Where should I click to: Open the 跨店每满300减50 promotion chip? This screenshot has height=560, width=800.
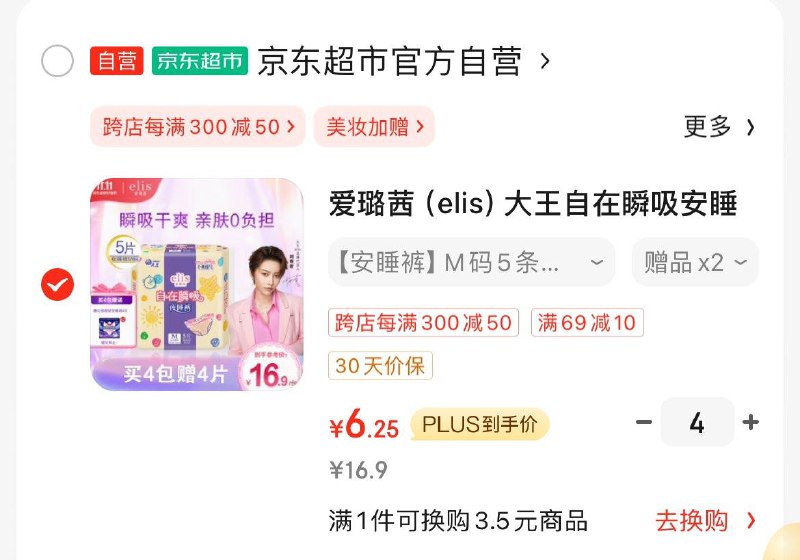coord(198,127)
